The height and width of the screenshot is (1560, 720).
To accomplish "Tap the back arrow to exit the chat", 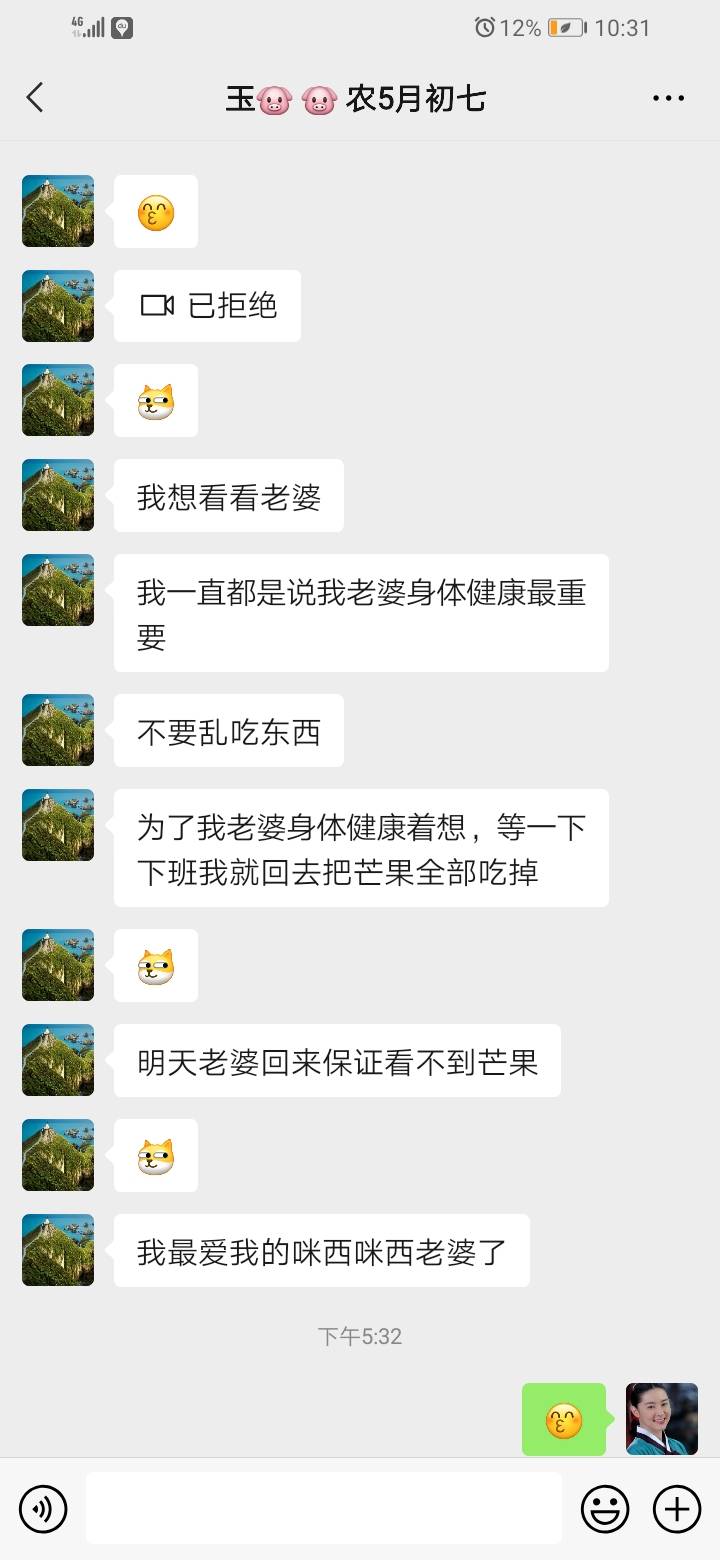I will [35, 97].
